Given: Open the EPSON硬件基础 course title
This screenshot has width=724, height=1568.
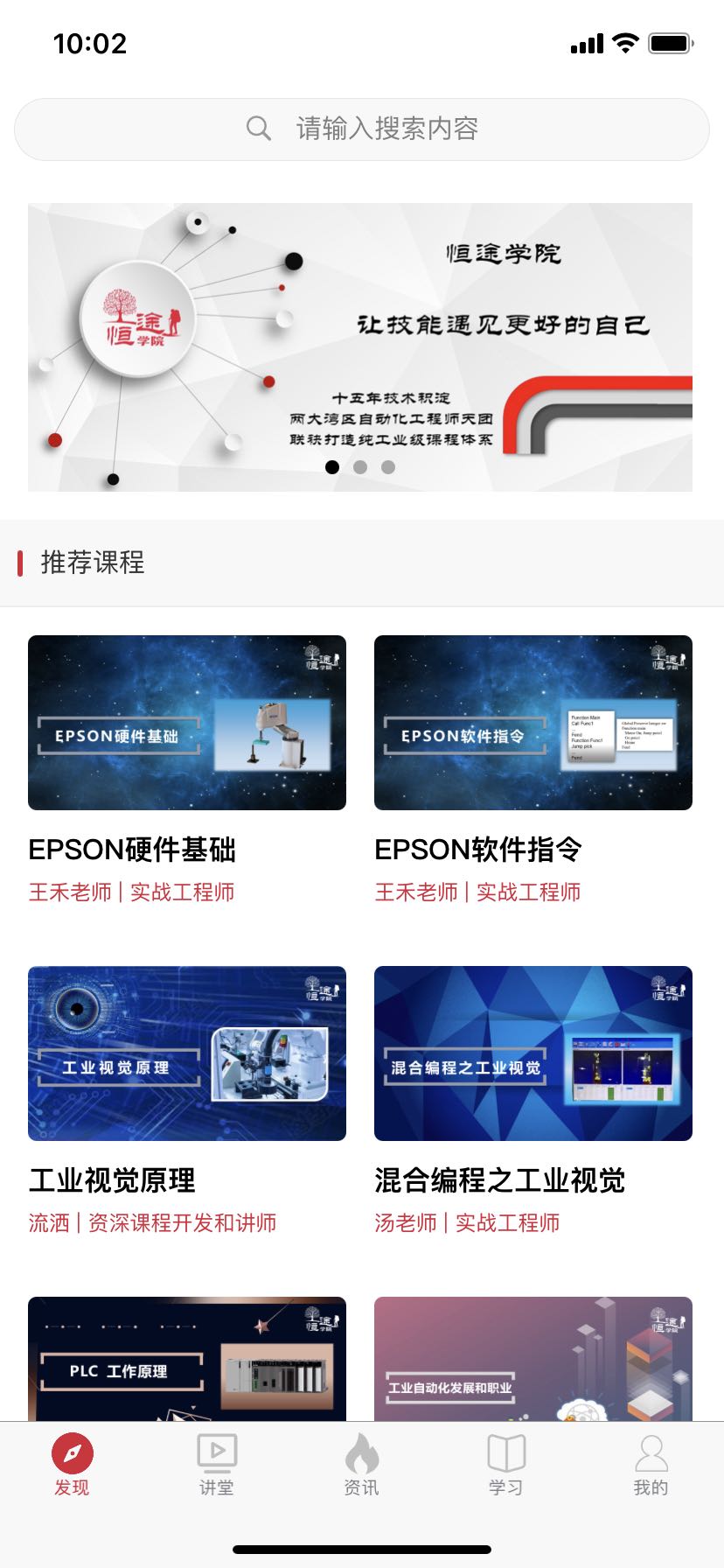Looking at the screenshot, I should click(133, 848).
